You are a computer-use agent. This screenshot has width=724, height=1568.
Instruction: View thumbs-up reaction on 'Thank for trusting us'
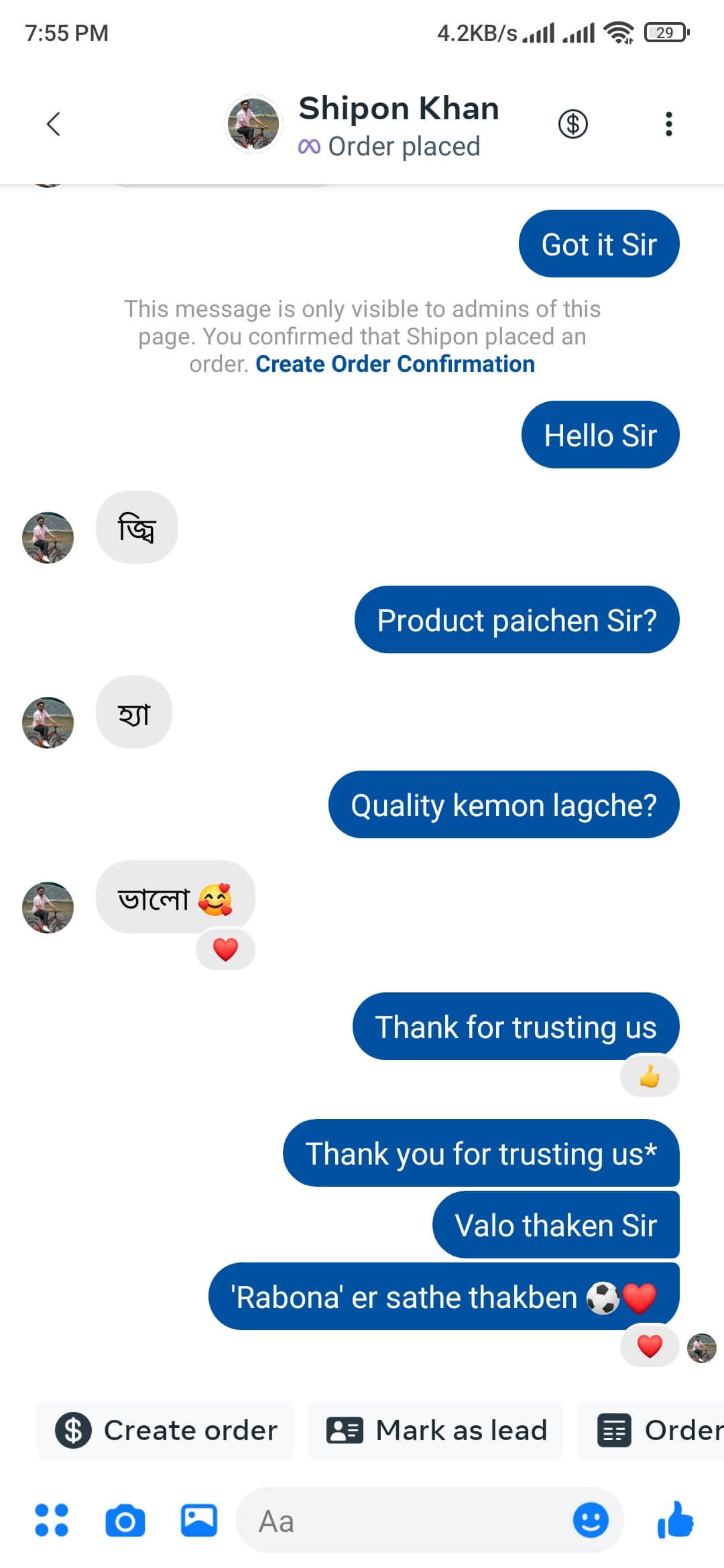(x=649, y=1077)
